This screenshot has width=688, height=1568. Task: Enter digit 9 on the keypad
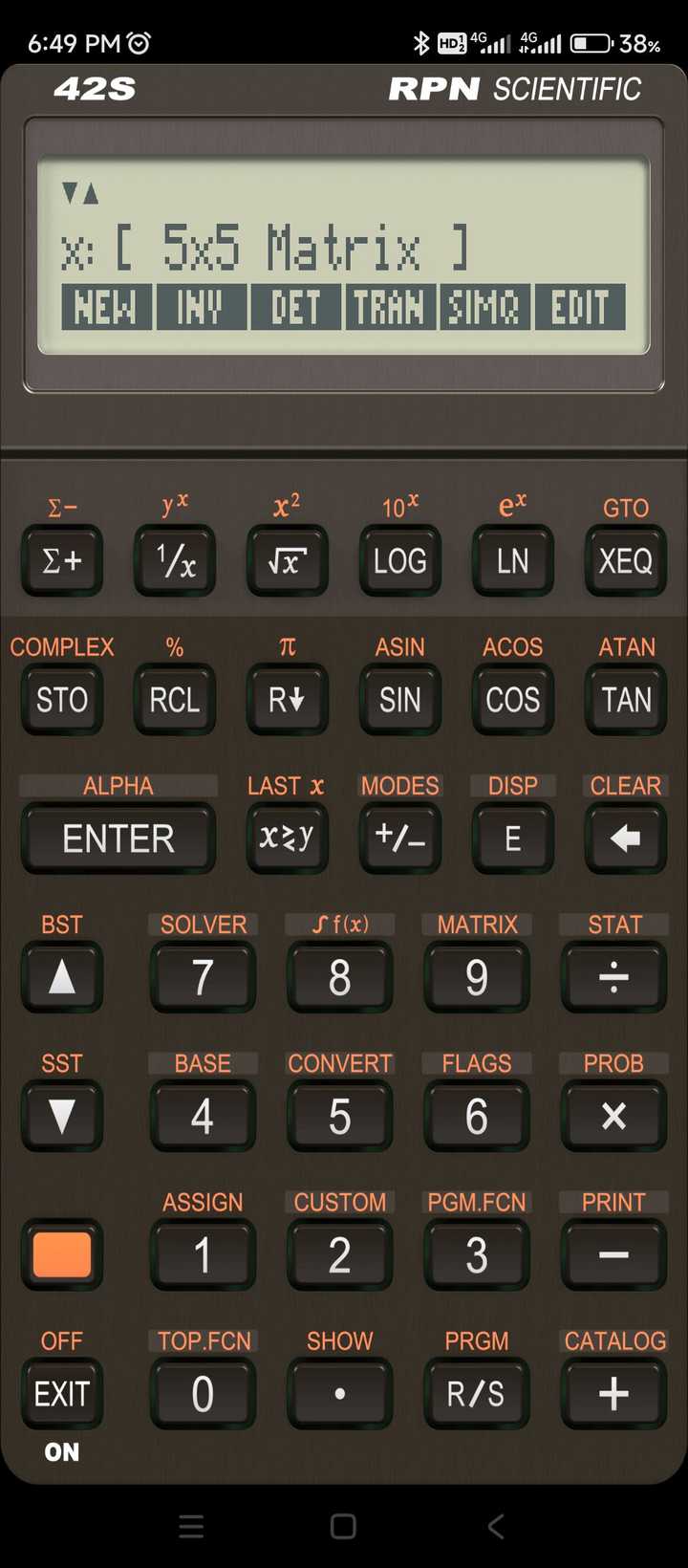tap(476, 977)
